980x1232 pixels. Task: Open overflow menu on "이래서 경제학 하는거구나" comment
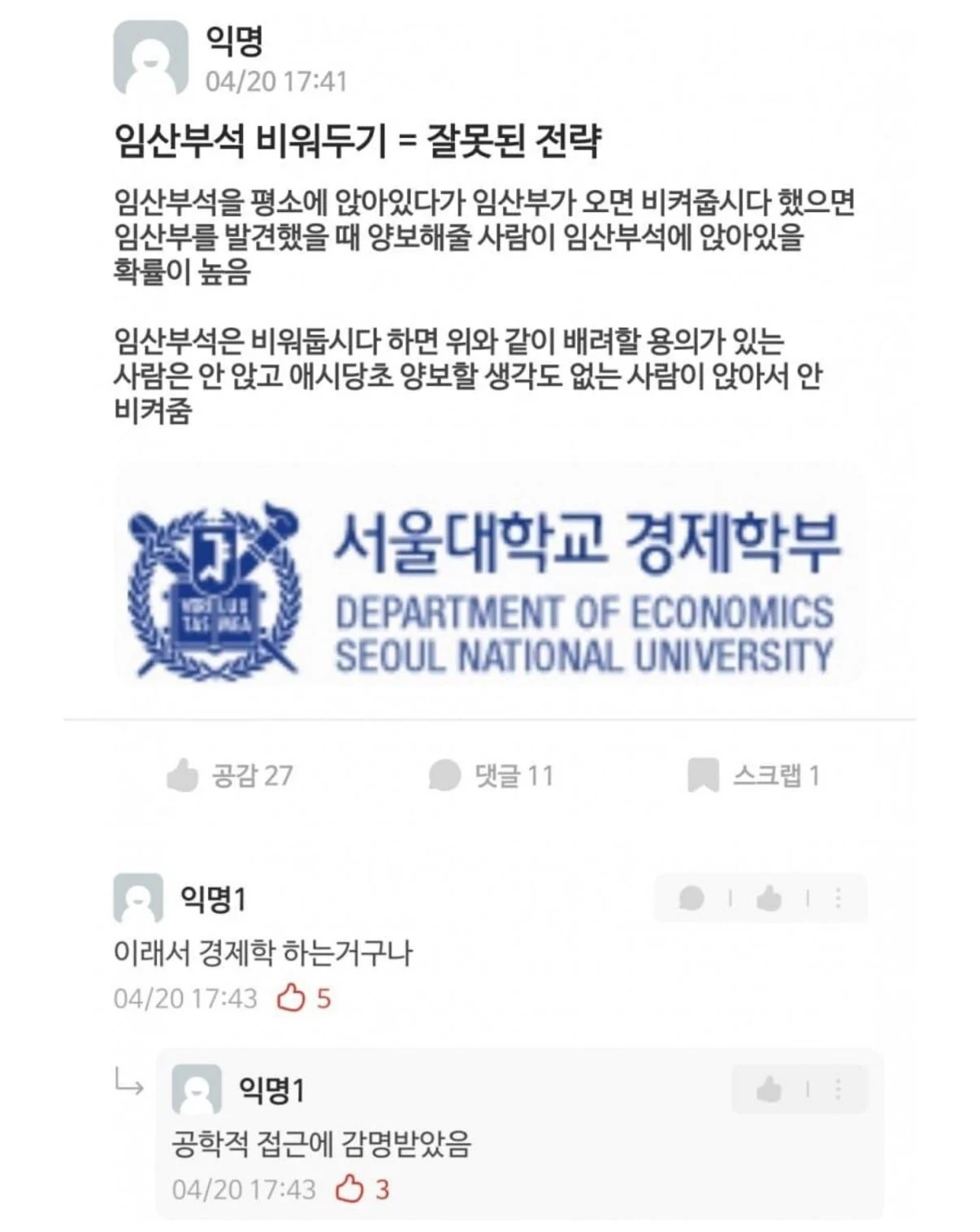click(838, 898)
